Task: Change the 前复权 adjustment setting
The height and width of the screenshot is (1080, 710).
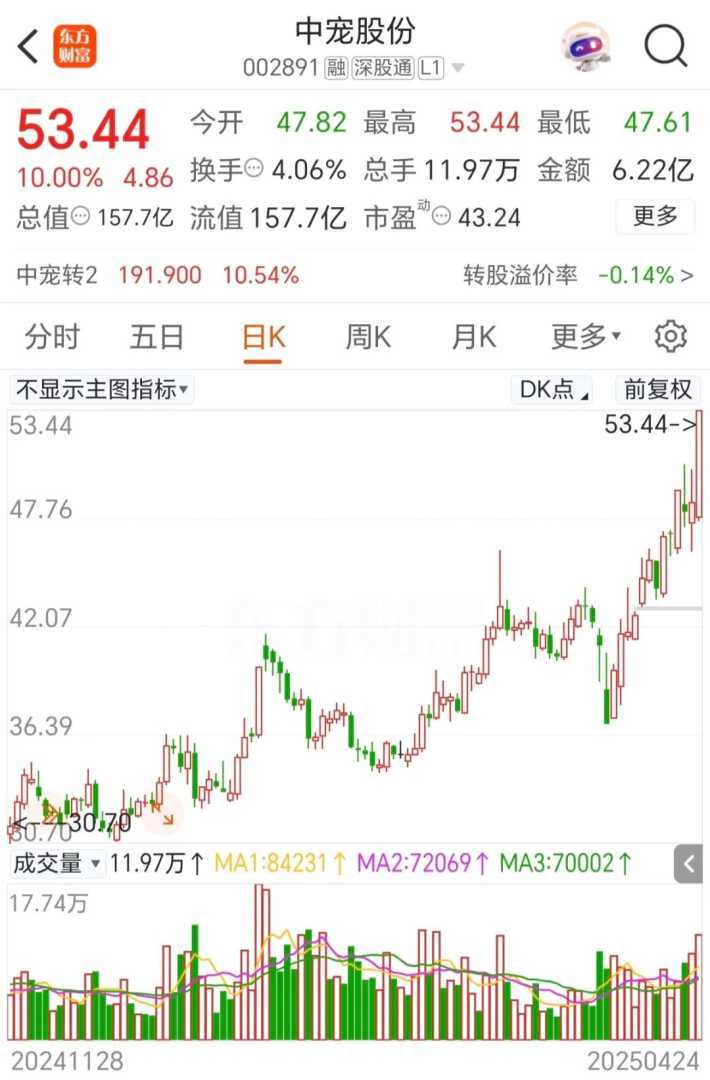Action: pyautogui.click(x=657, y=390)
